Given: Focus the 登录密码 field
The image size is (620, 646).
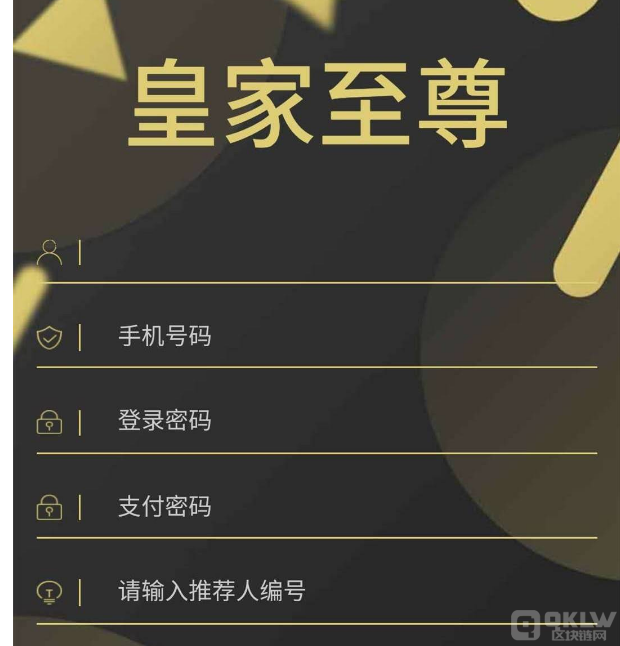Looking at the screenshot, I should coord(330,421).
